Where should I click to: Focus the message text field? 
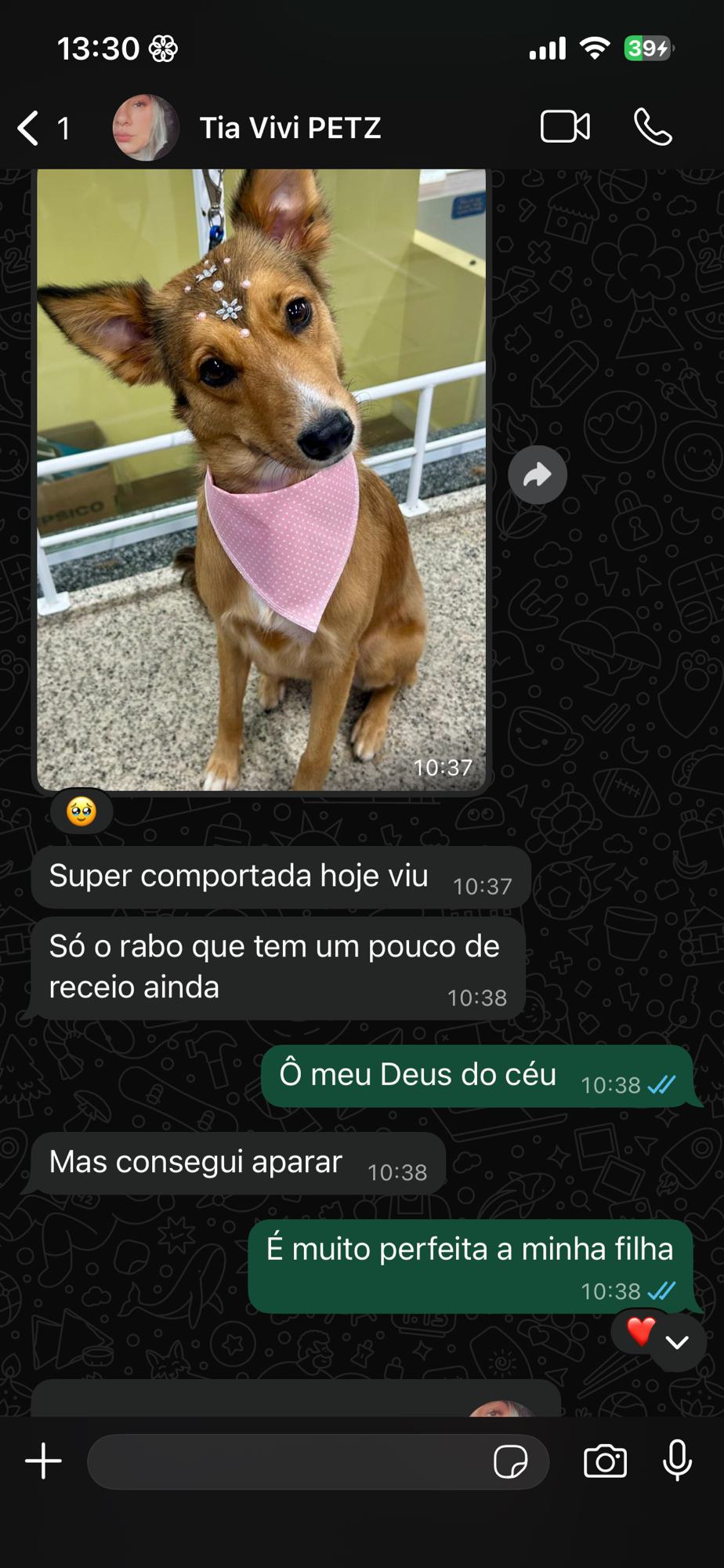coord(290,1462)
